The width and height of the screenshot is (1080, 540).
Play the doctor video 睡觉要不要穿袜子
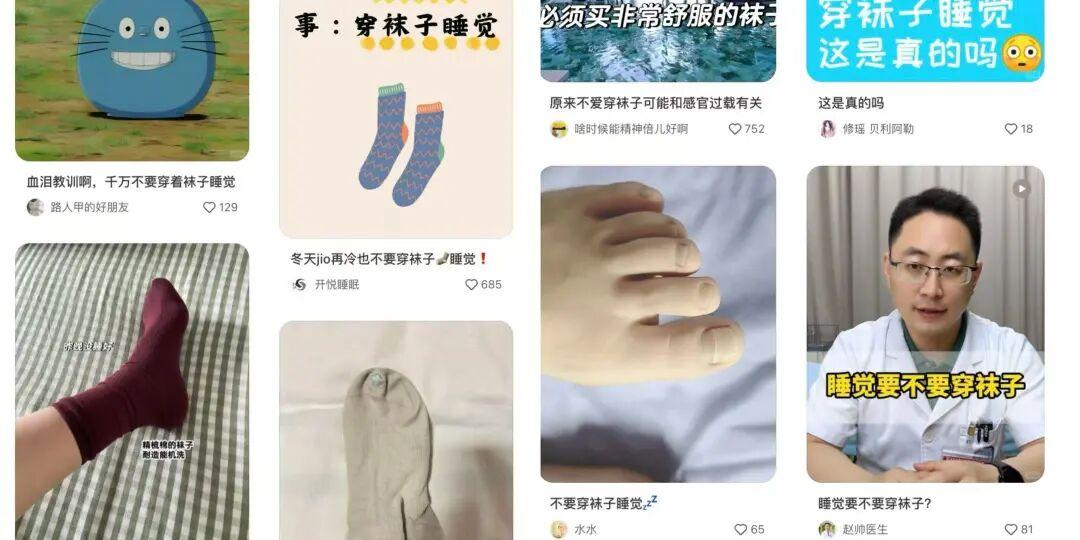(925, 323)
